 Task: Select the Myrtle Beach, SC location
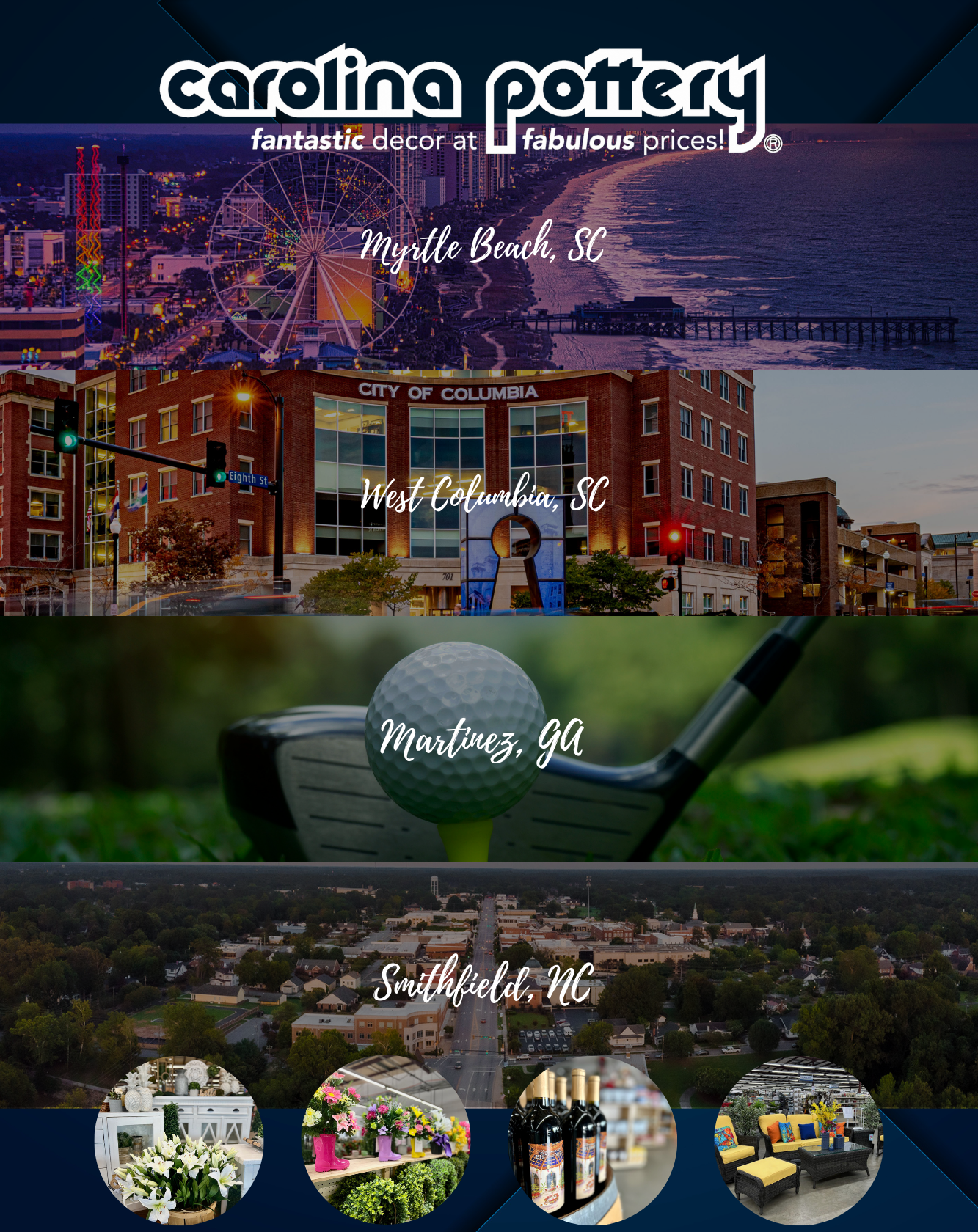point(483,246)
